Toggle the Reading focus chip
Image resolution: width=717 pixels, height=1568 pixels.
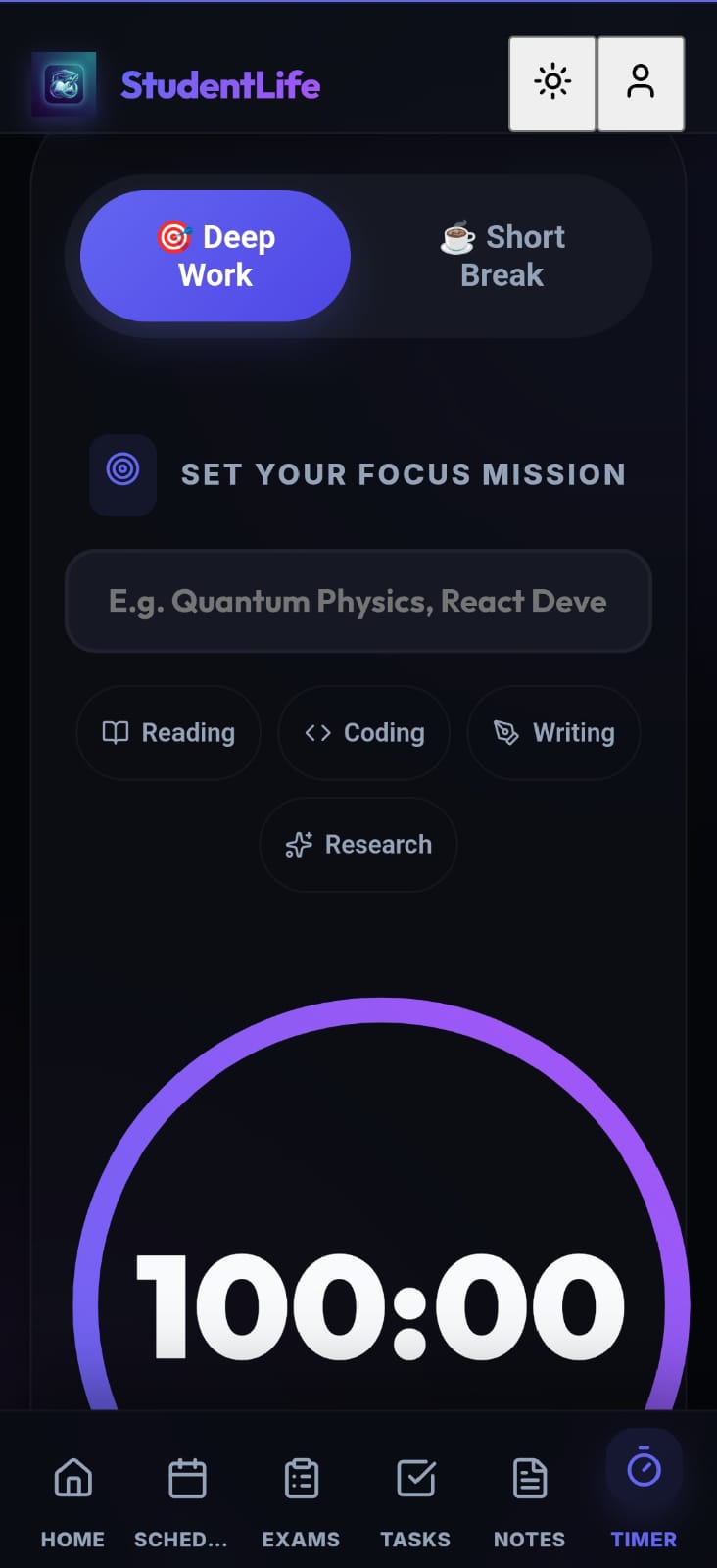click(x=168, y=733)
